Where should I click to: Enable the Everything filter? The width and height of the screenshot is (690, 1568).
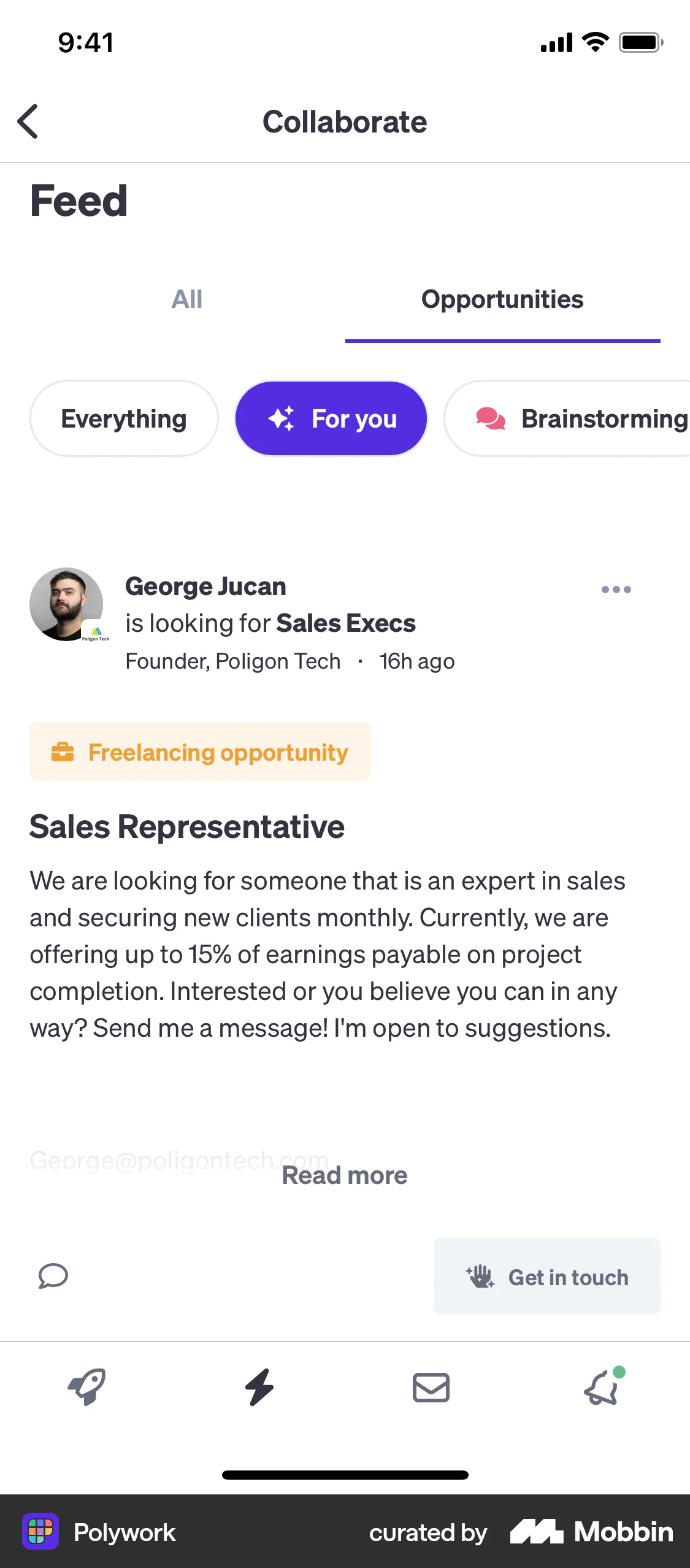(x=123, y=418)
